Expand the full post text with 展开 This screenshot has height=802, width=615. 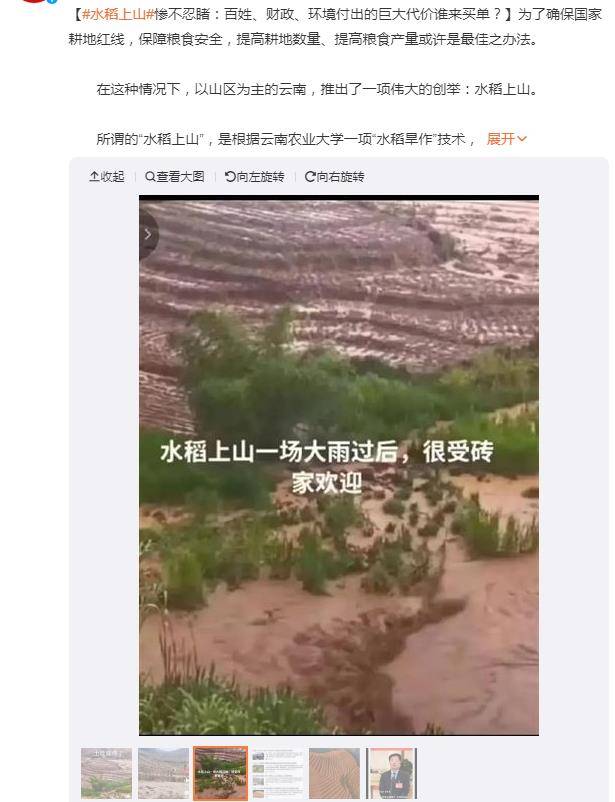pos(506,139)
